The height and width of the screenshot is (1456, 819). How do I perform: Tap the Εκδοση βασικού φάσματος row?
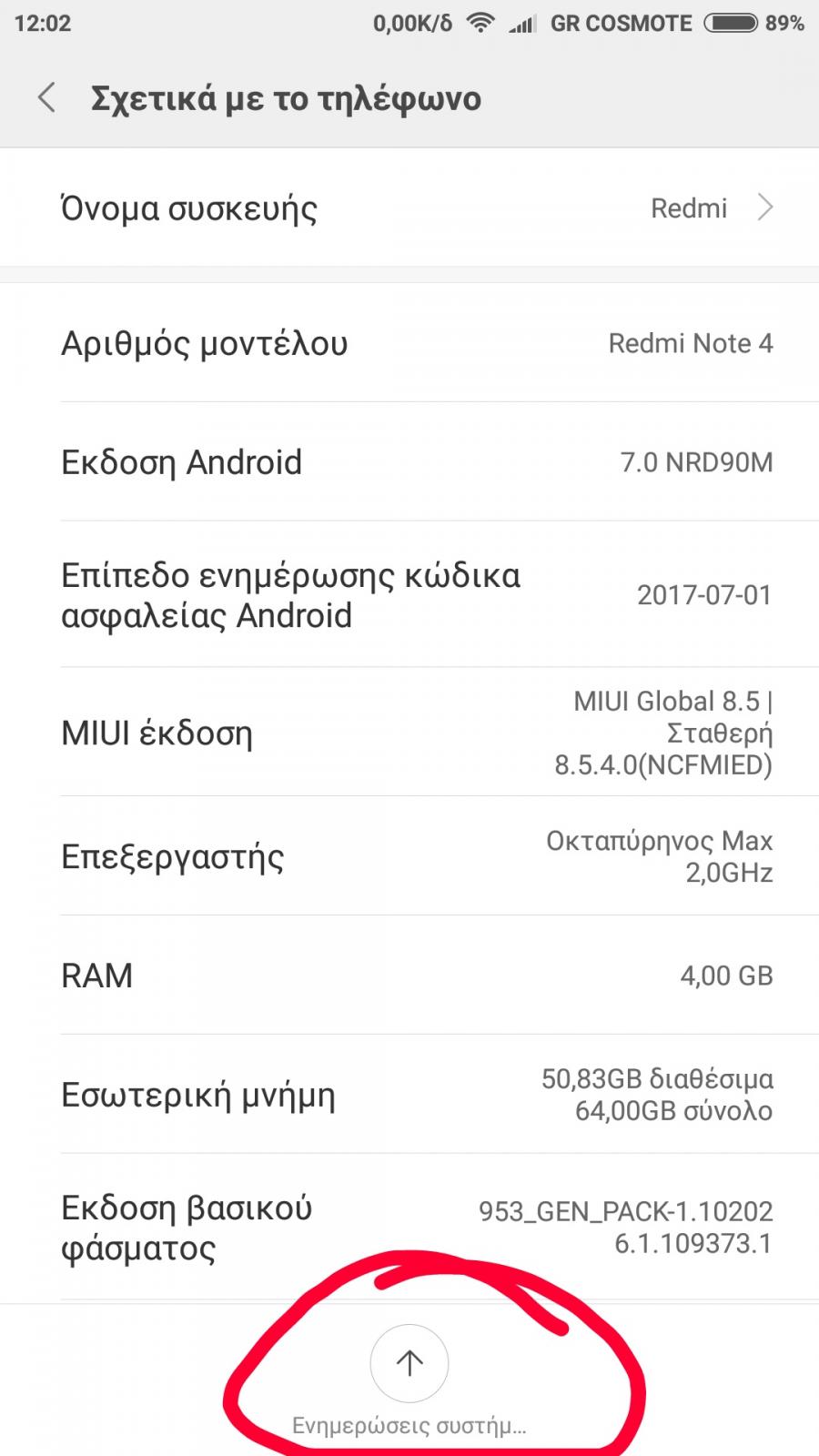409,1228
